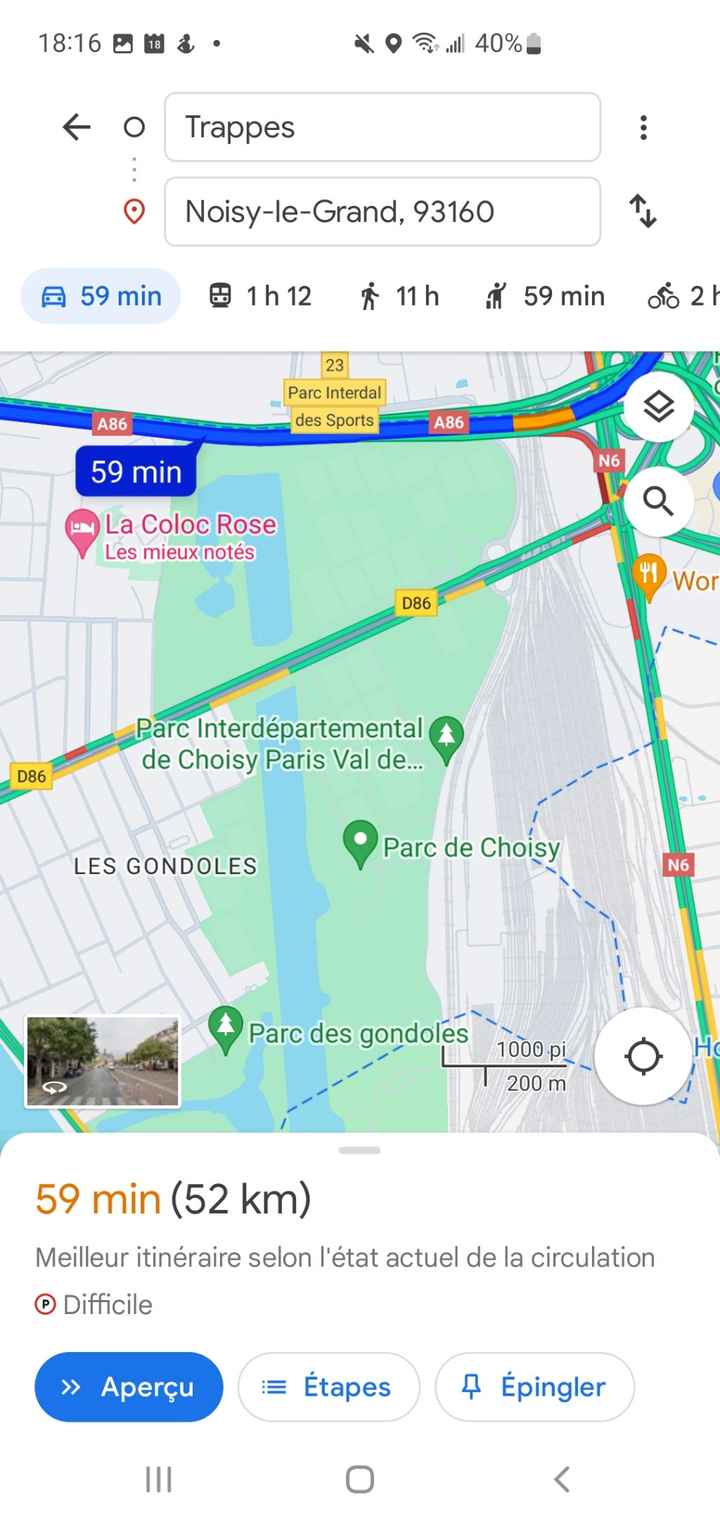Image resolution: width=720 pixels, height=1520 pixels.
Task: Select the Trappes starting point field
Action: (382, 127)
